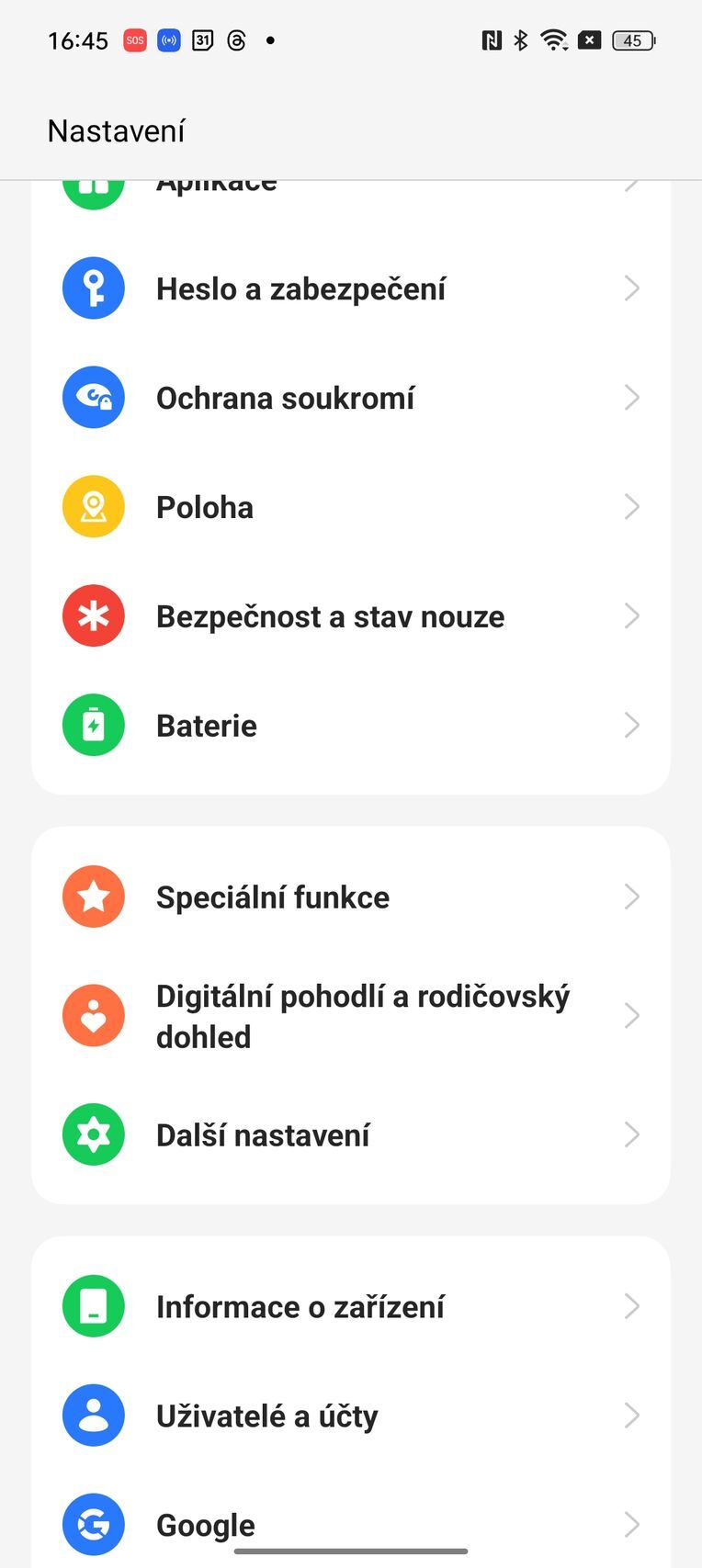
Task: Tap the heart icon for Digitální pohodlí
Action: (93, 1015)
